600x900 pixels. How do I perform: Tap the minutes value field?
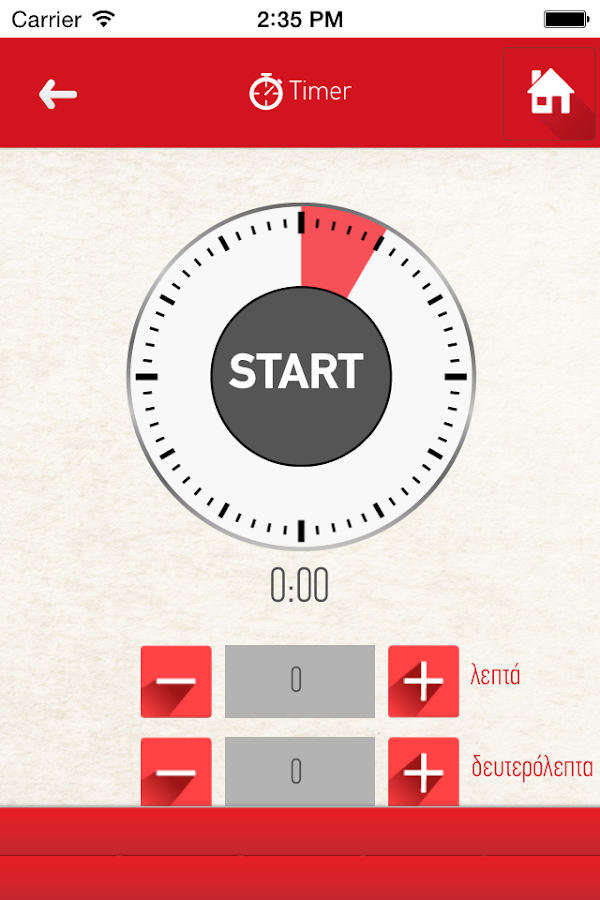click(x=299, y=681)
